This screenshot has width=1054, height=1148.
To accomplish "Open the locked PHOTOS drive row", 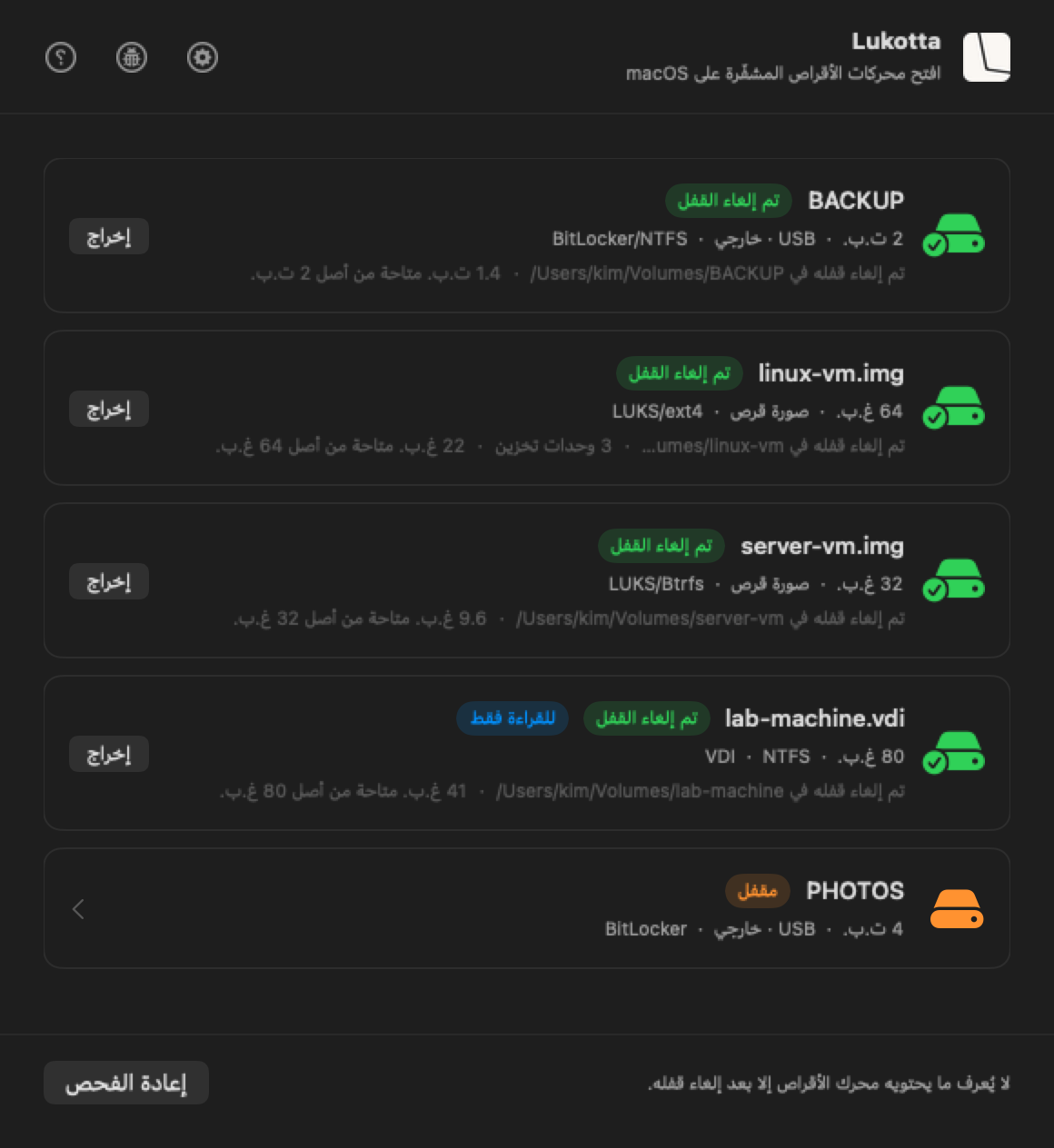I will (x=527, y=908).
